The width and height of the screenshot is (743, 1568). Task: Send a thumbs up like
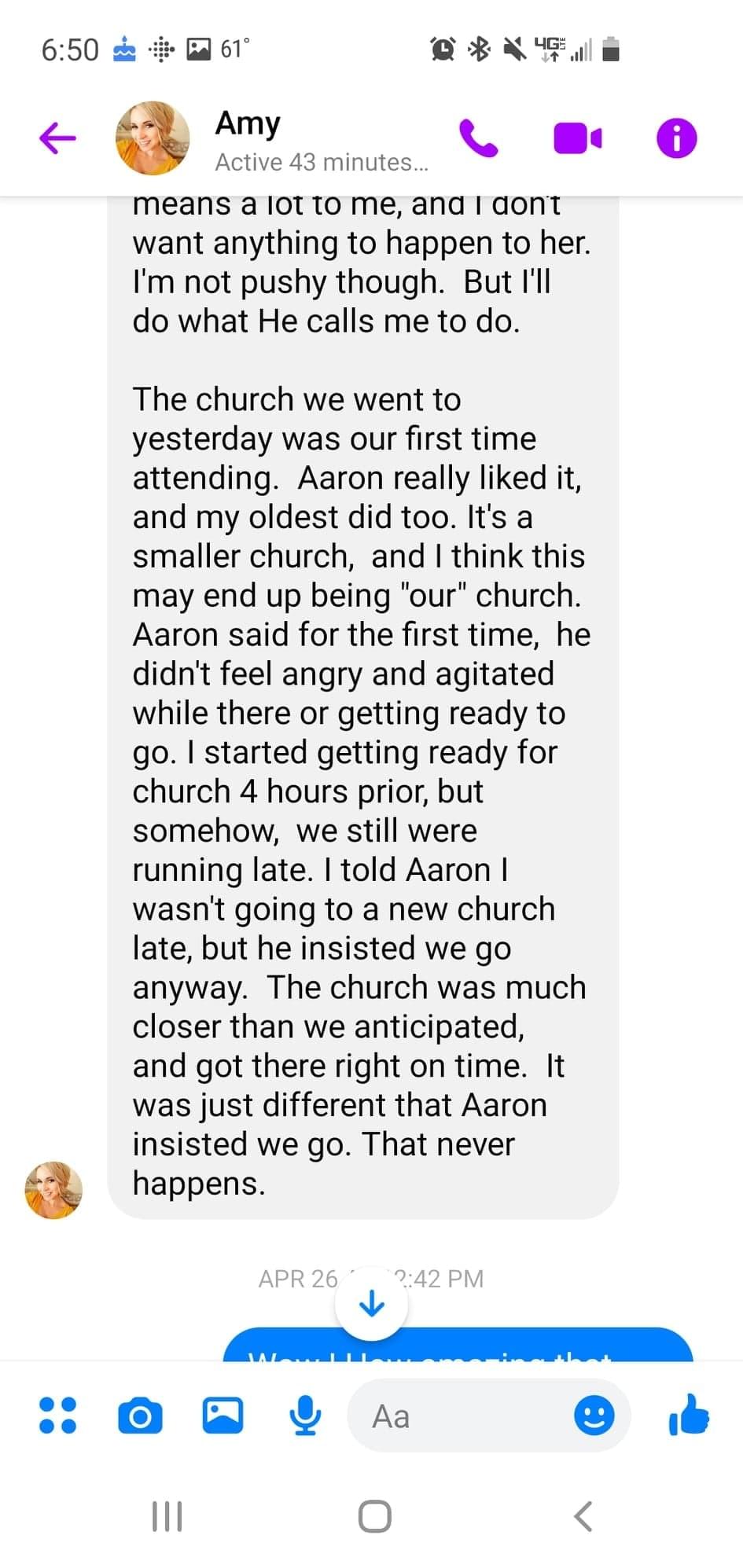pos(689,1416)
